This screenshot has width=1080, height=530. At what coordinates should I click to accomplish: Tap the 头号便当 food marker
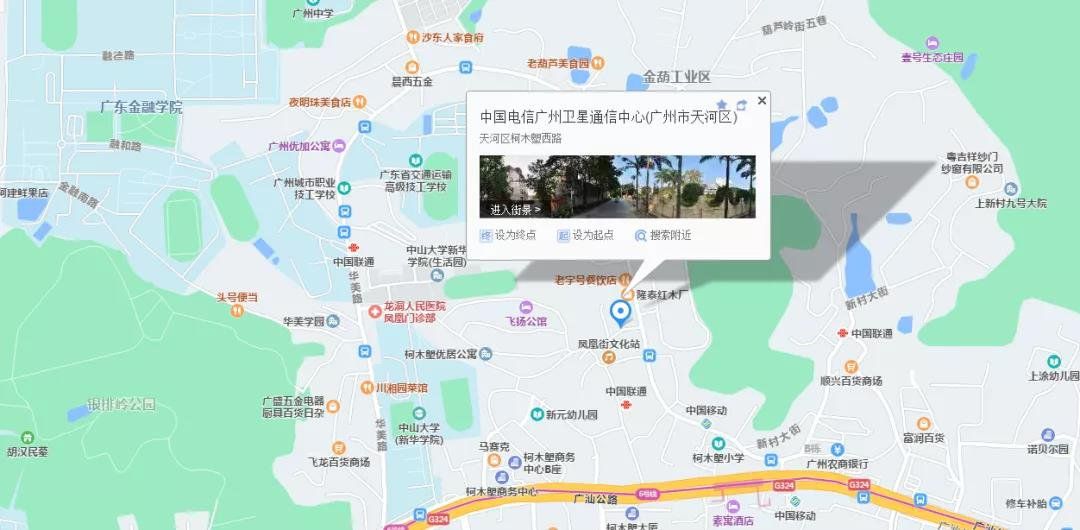click(237, 311)
